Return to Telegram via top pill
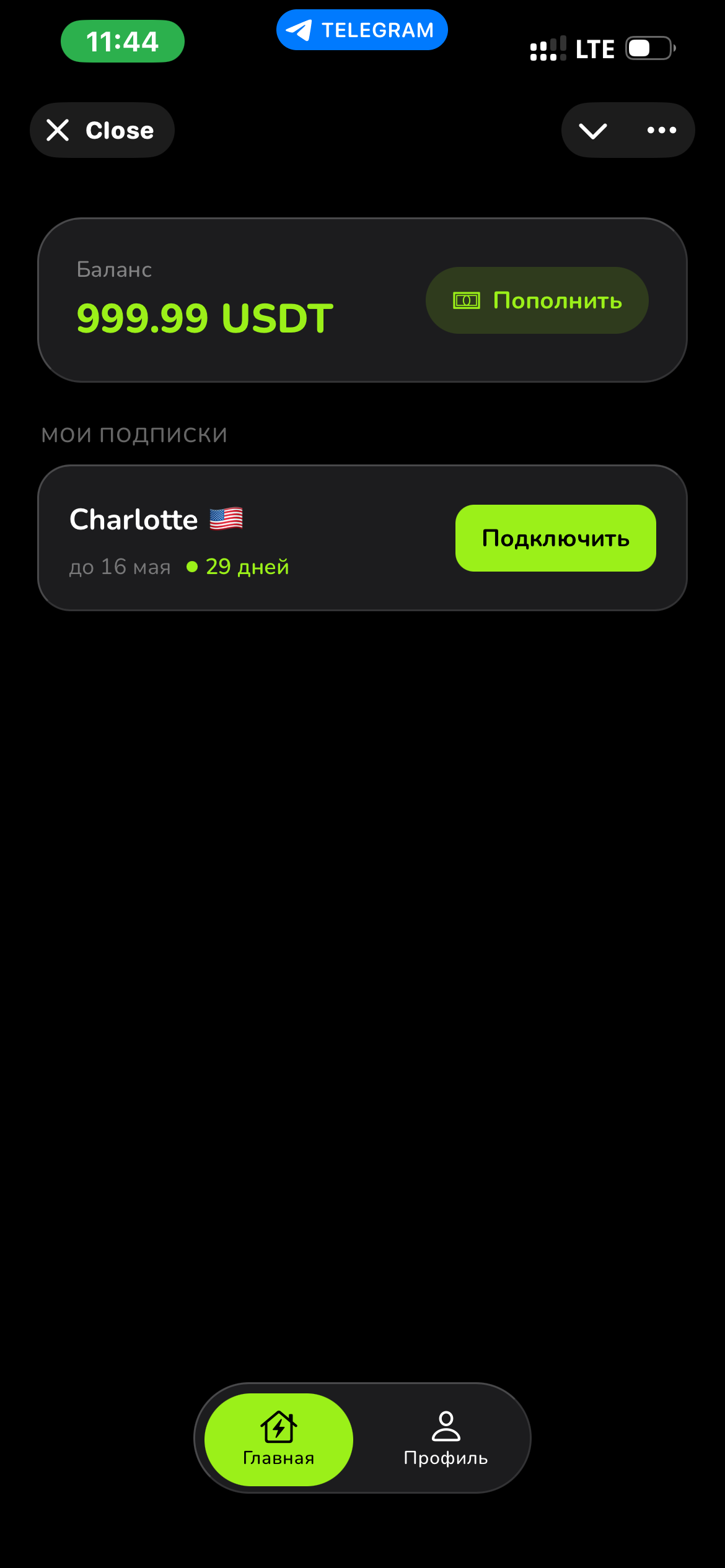The width and height of the screenshot is (725, 1568). pos(362,30)
